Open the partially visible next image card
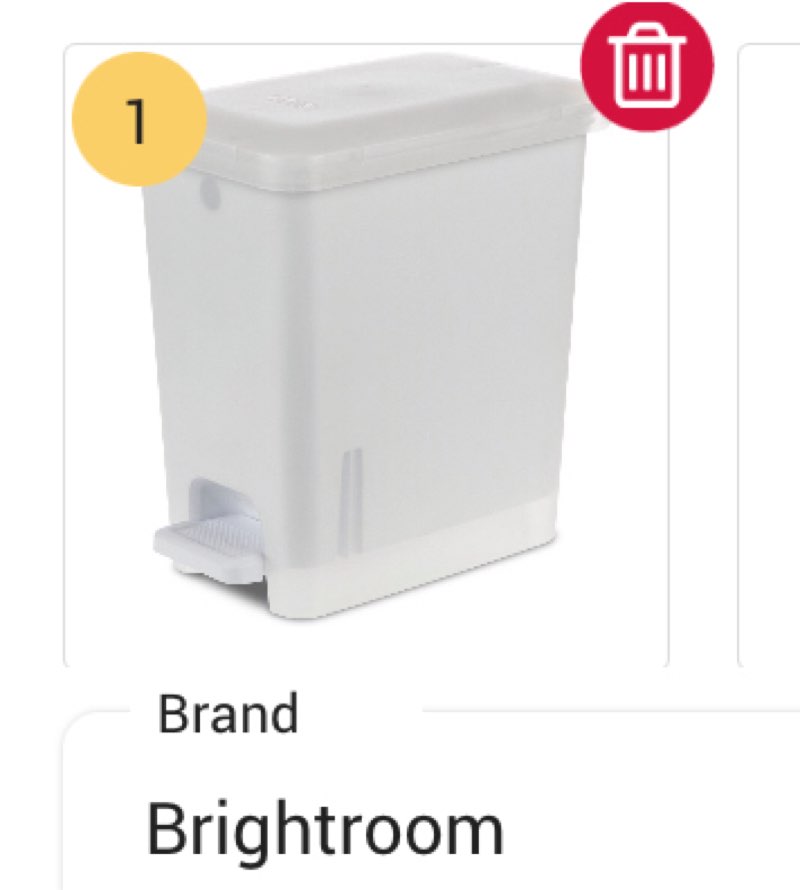800x890 pixels. coord(770,350)
